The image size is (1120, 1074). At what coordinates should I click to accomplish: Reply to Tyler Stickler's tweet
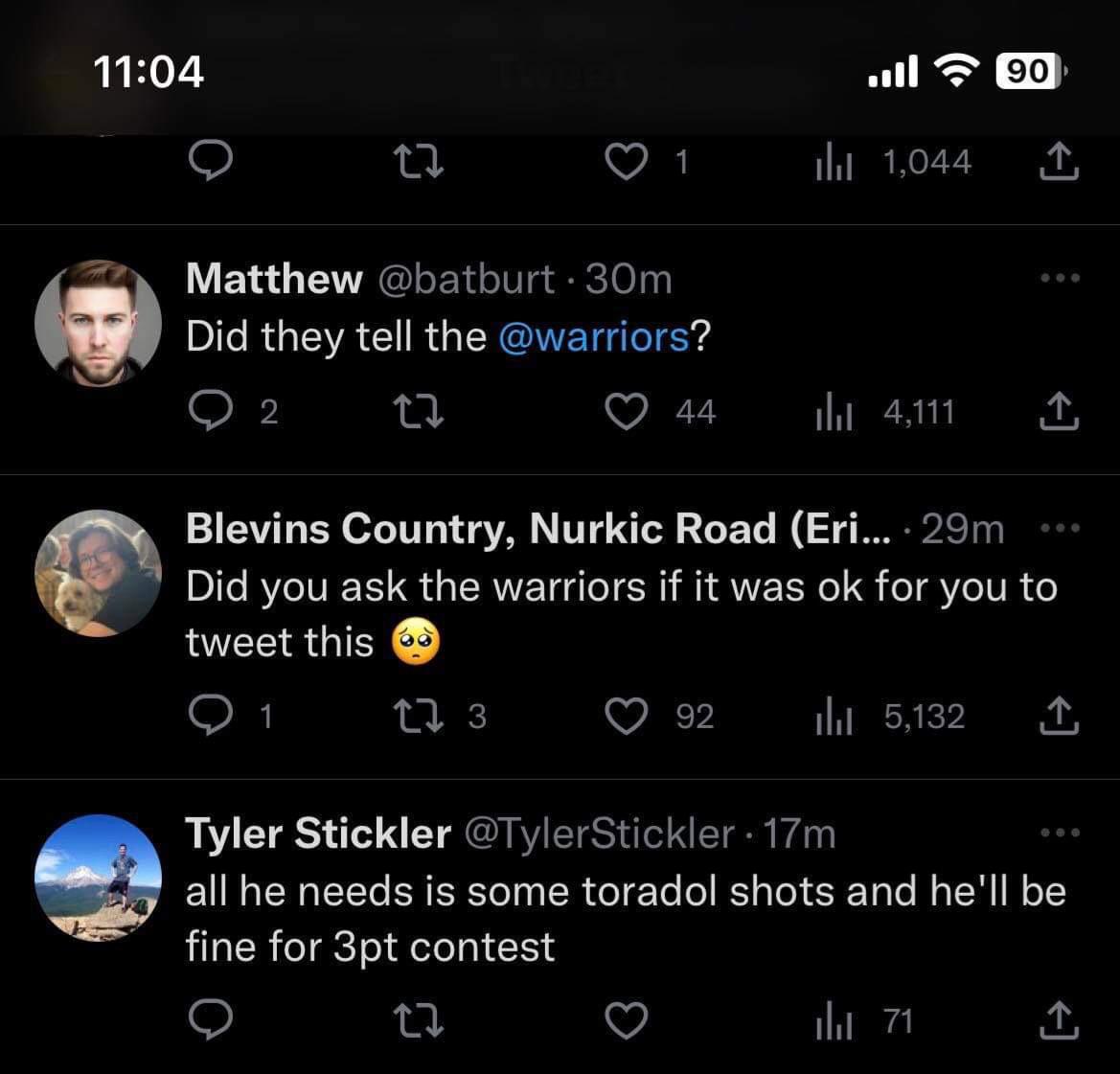pos(208,1022)
